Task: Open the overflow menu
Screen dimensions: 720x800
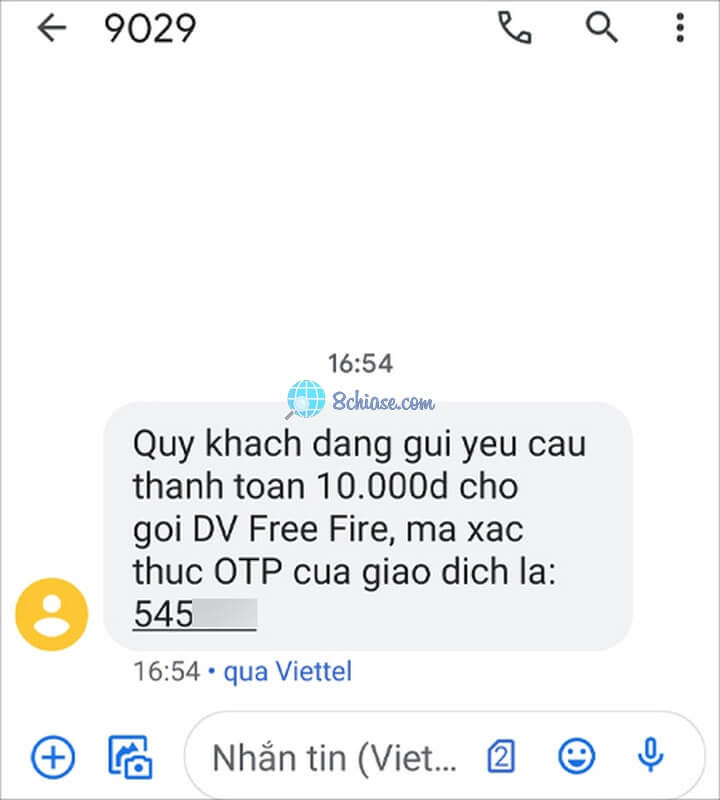Action: coord(681,29)
